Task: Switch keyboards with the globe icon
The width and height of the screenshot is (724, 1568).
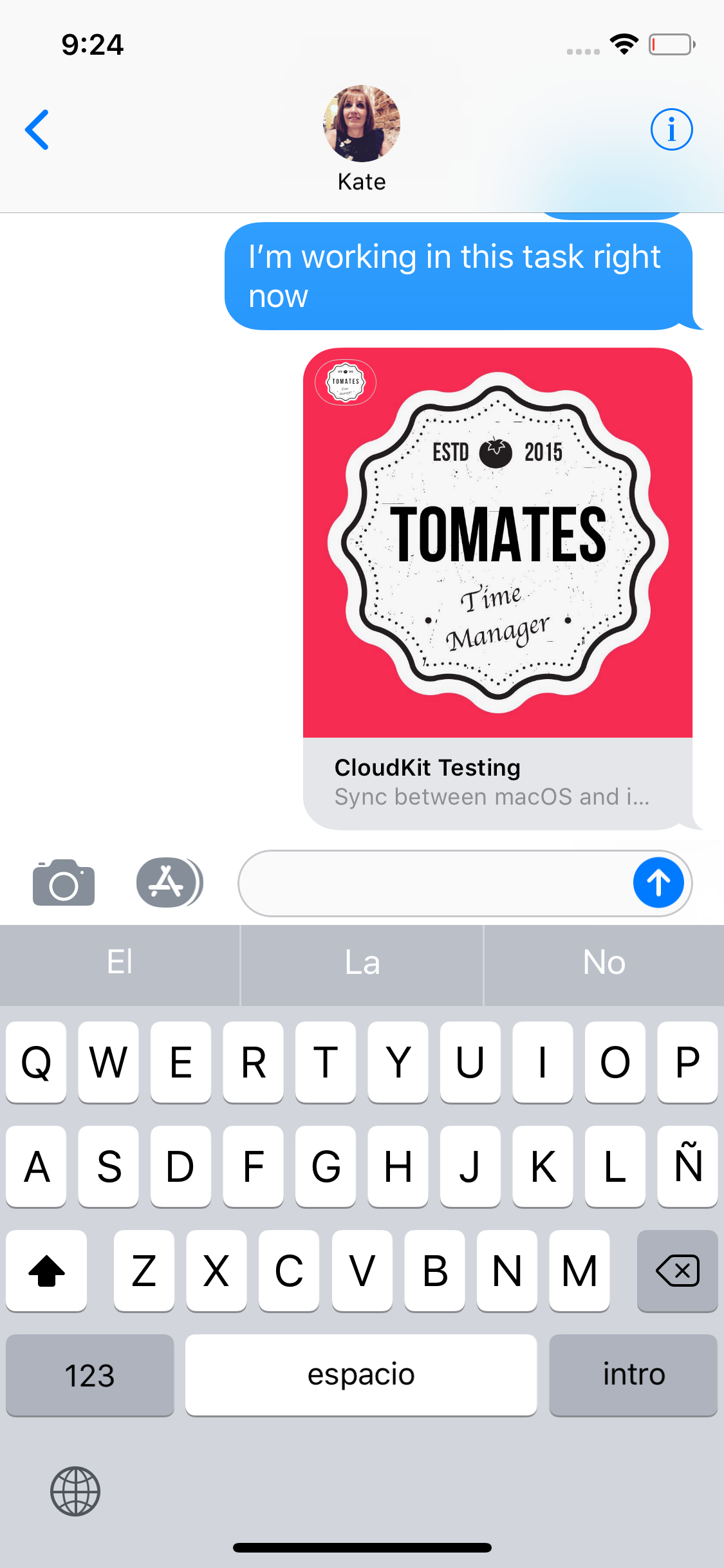Action: [75, 1491]
